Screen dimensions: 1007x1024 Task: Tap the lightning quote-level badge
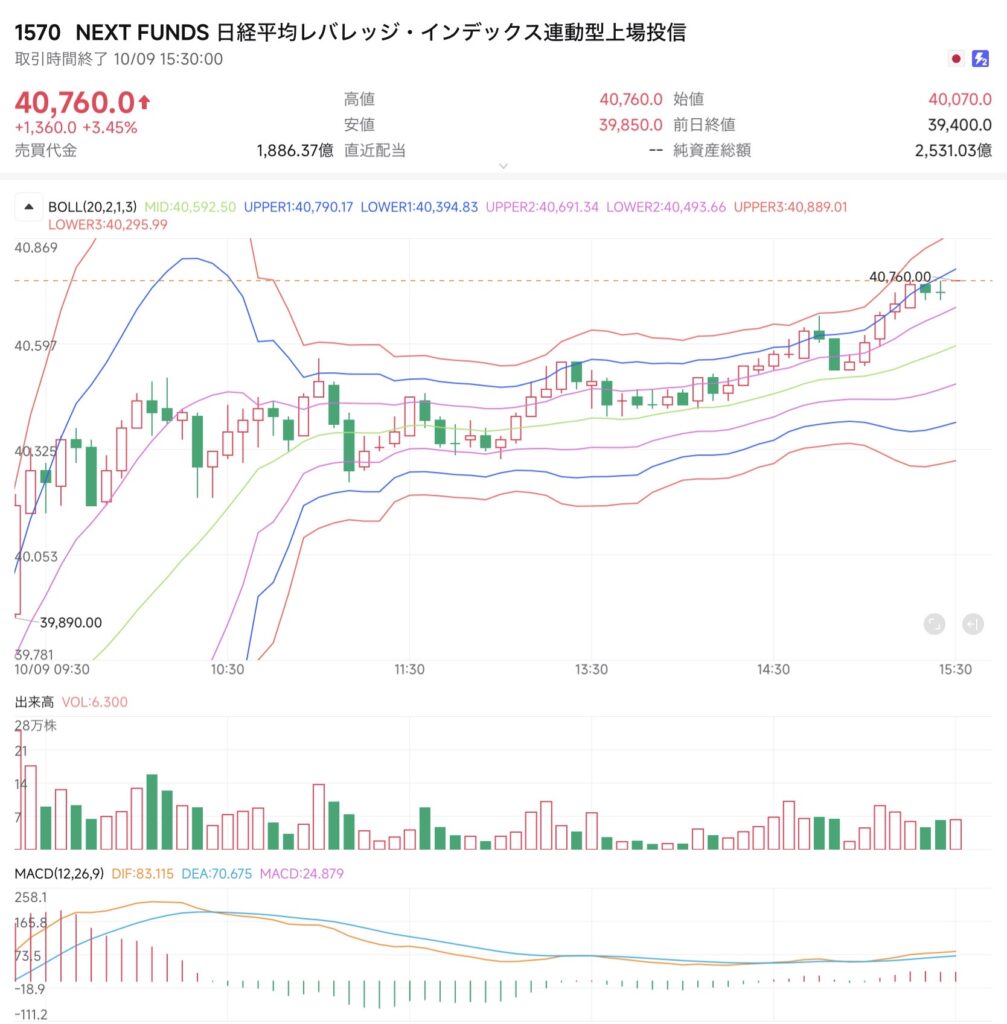tap(981, 59)
